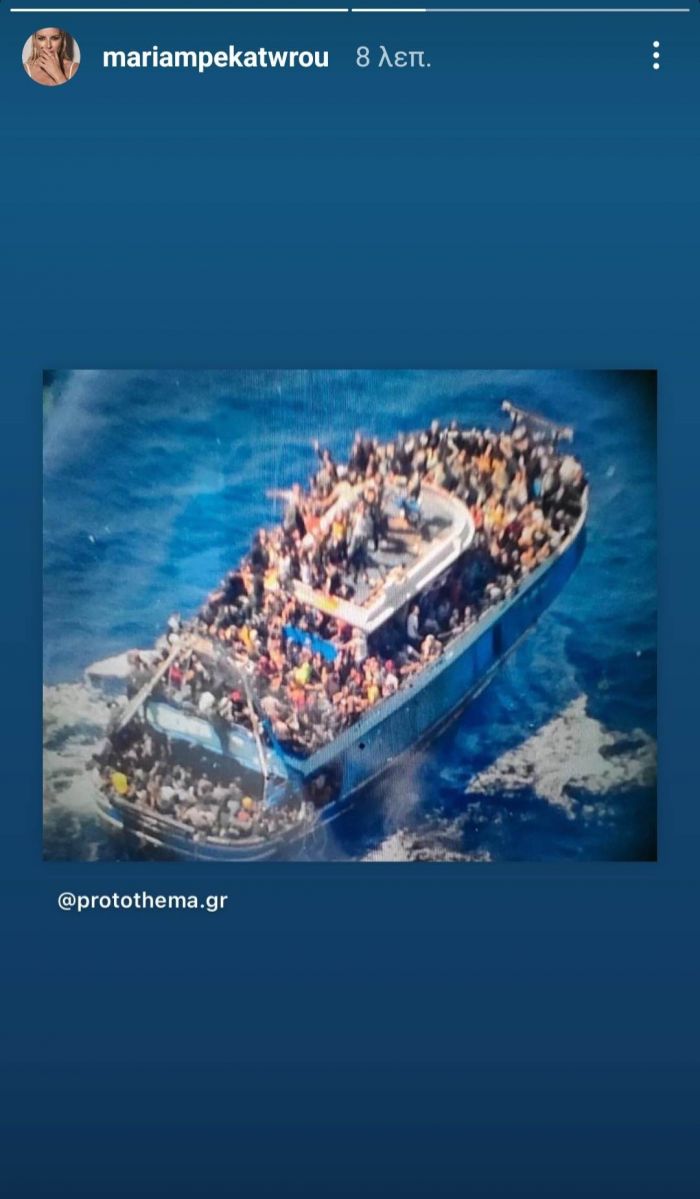Open the @protothema.gr mention
Image resolution: width=700 pixels, height=1199 pixels.
[143, 900]
